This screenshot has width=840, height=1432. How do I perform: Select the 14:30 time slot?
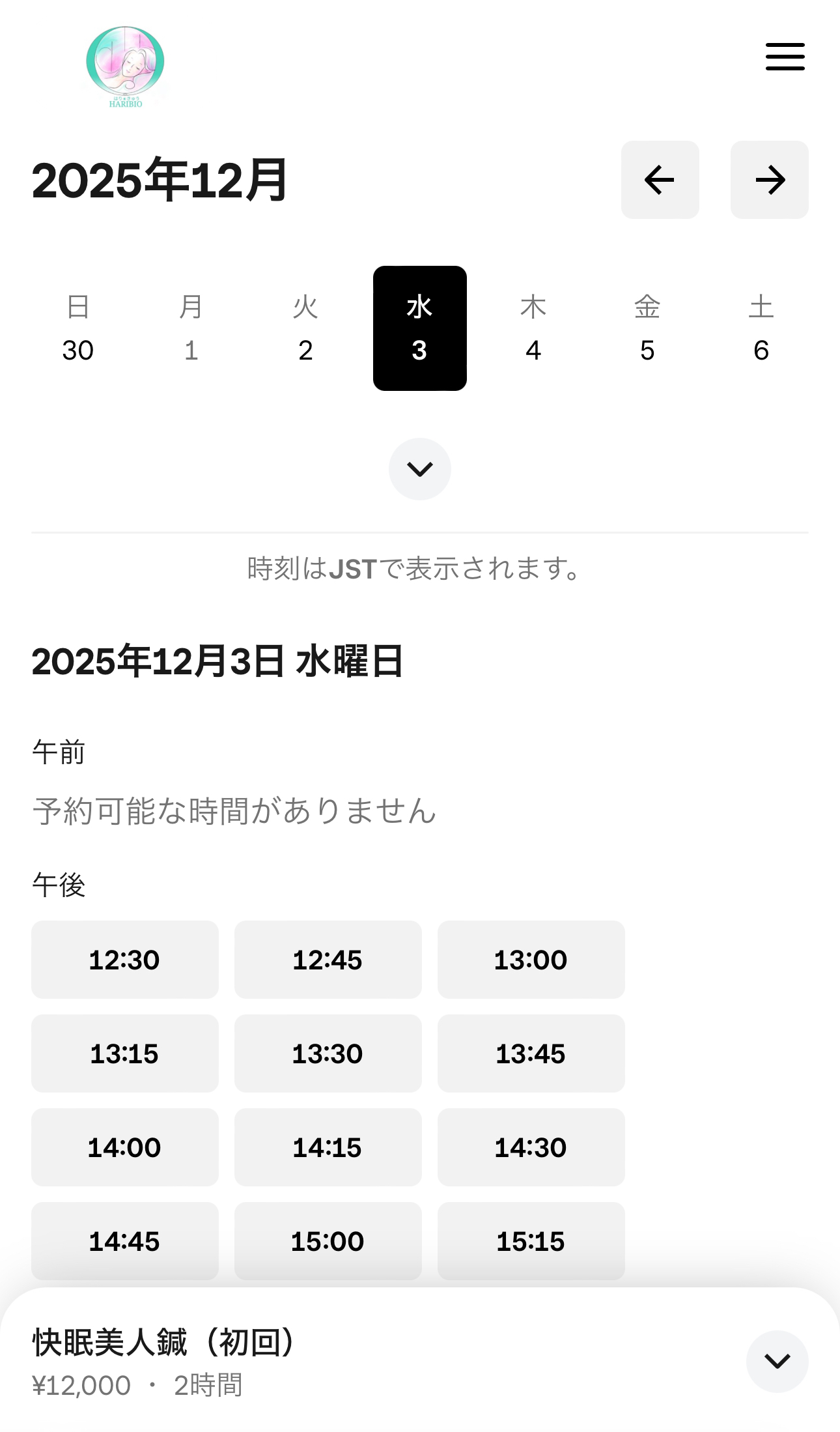531,1147
